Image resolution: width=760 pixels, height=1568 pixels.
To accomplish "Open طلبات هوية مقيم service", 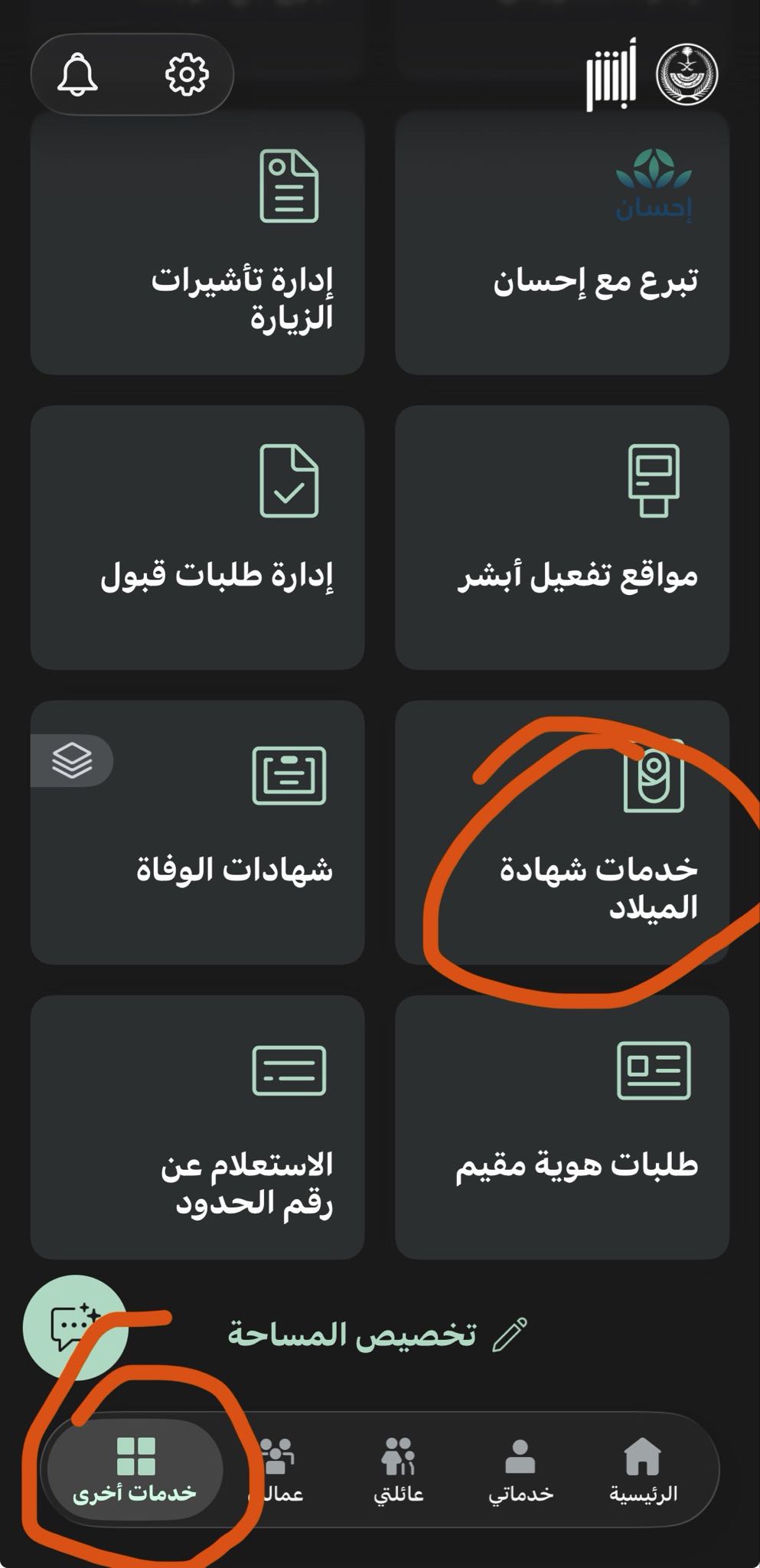I will pos(562,1127).
